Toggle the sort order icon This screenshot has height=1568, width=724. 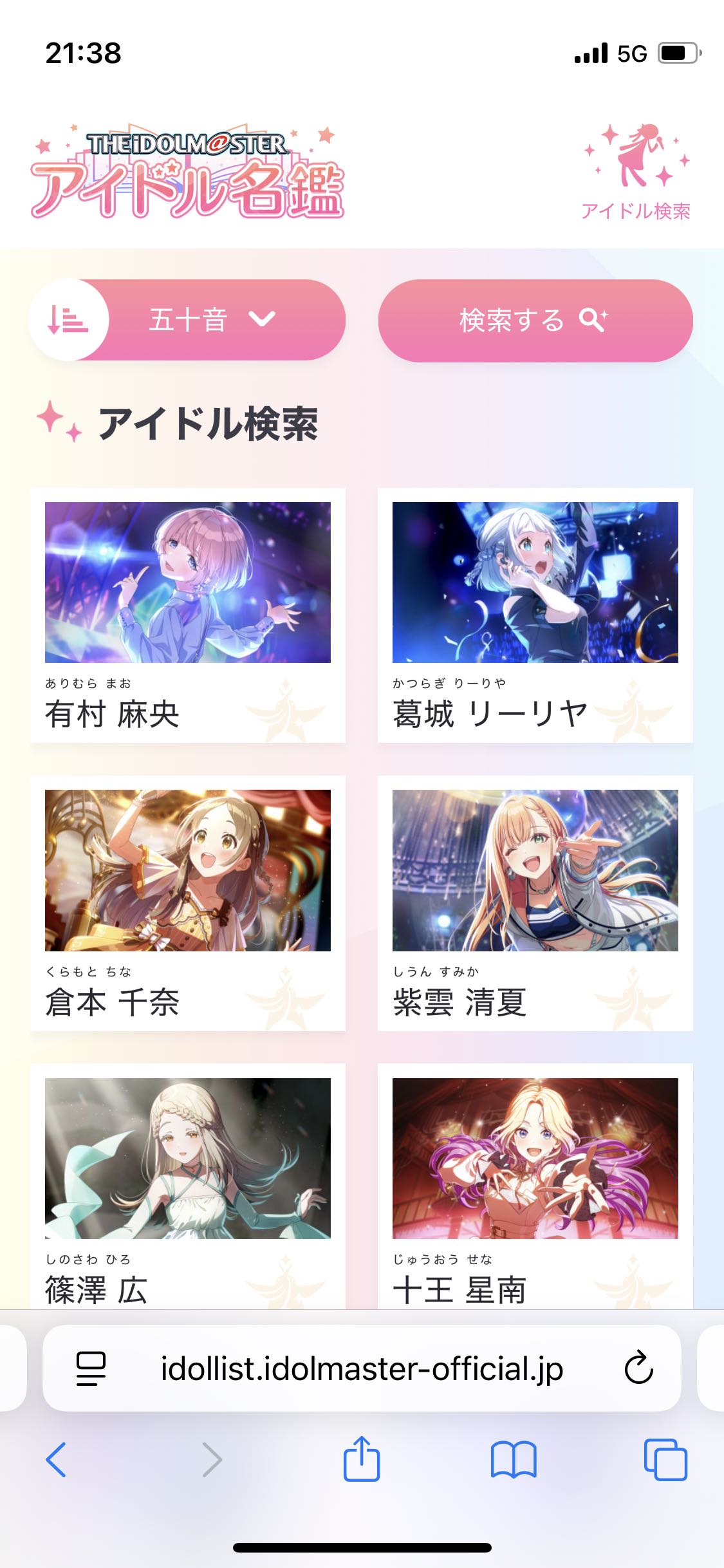coord(68,320)
